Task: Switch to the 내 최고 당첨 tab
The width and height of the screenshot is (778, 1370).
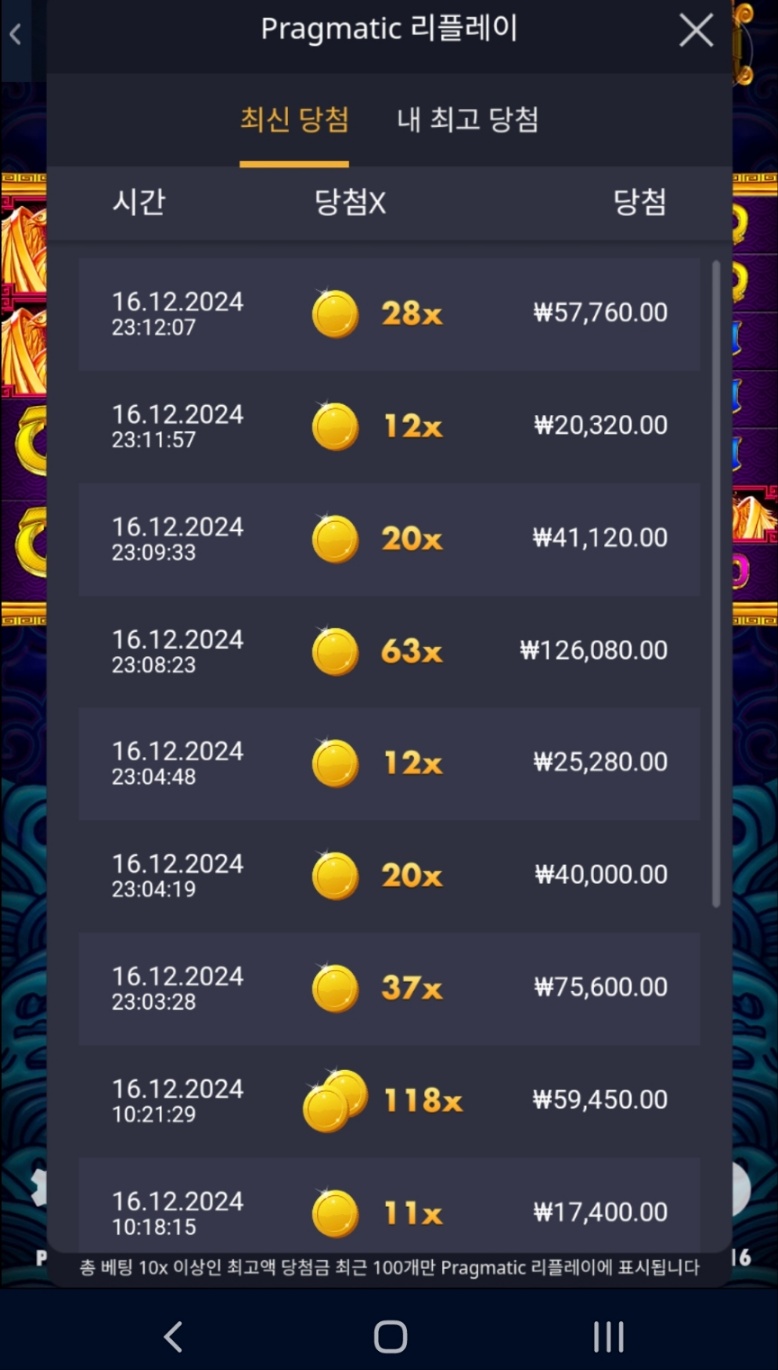Action: click(x=468, y=120)
